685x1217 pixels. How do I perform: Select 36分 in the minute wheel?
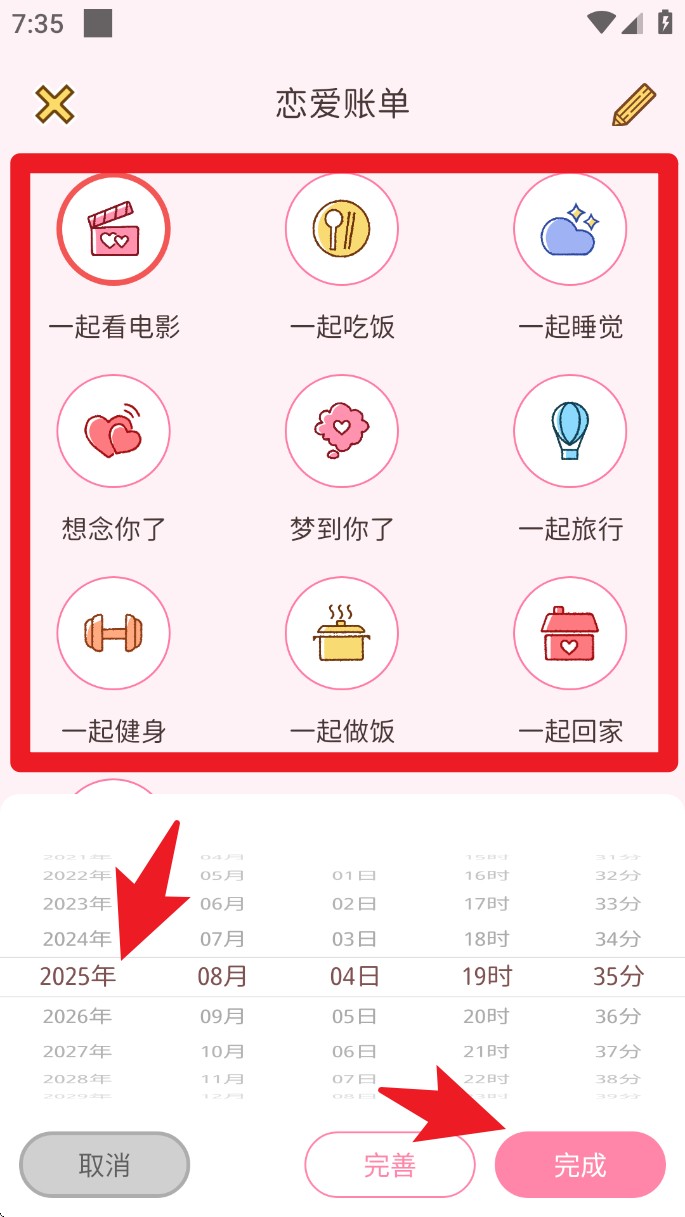[x=618, y=1017]
